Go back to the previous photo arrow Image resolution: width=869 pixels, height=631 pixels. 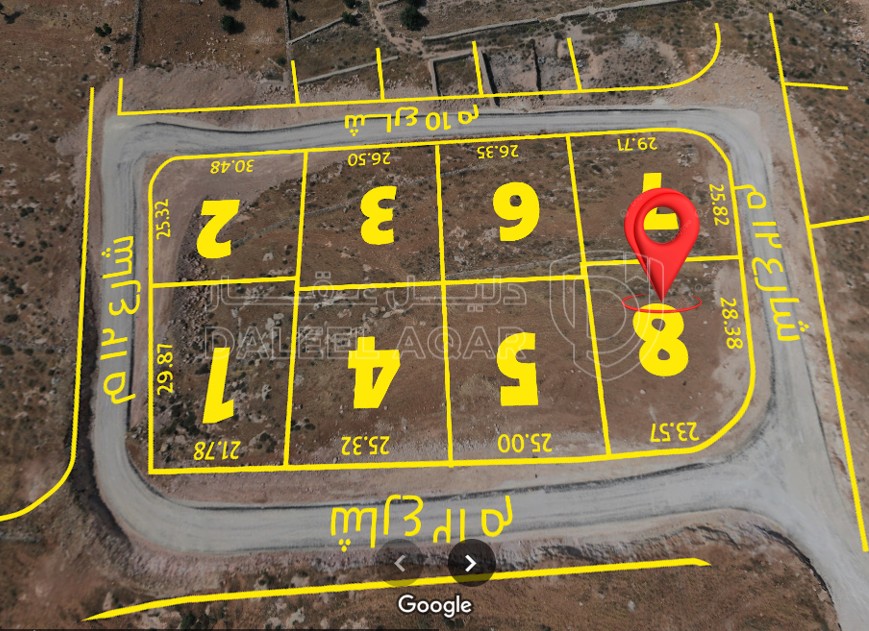(x=400, y=563)
